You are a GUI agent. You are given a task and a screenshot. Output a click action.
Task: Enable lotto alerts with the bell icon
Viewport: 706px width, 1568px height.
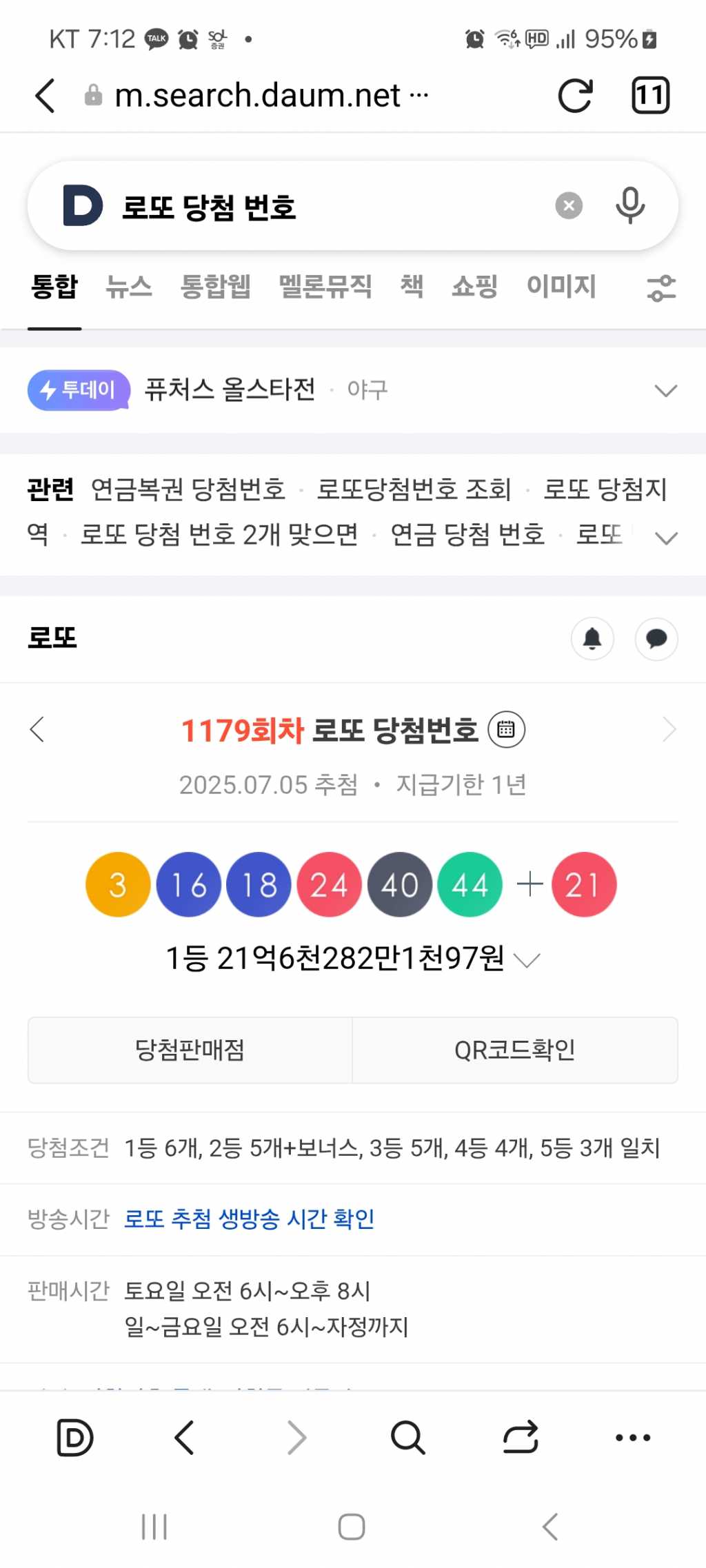click(x=592, y=639)
